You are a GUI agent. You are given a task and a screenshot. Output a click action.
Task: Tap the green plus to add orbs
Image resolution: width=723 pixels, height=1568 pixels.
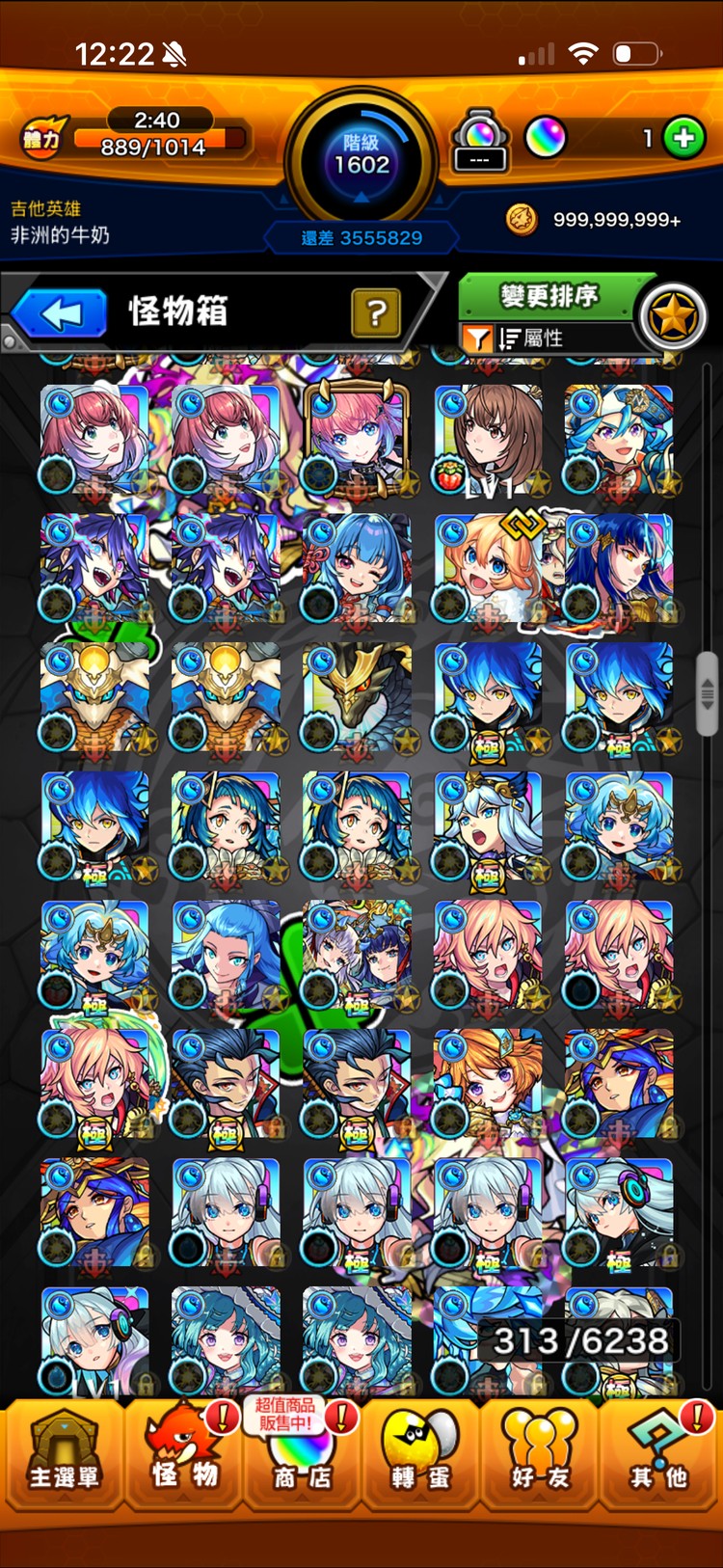[684, 138]
